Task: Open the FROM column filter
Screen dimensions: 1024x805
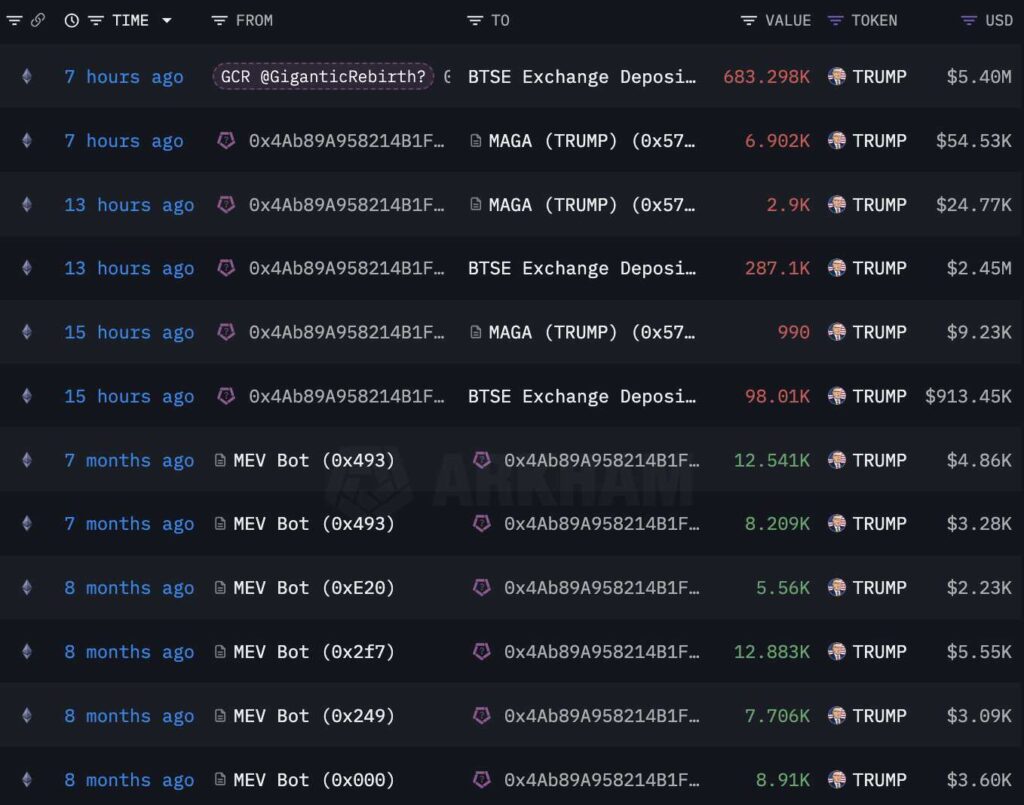Action: coord(220,20)
